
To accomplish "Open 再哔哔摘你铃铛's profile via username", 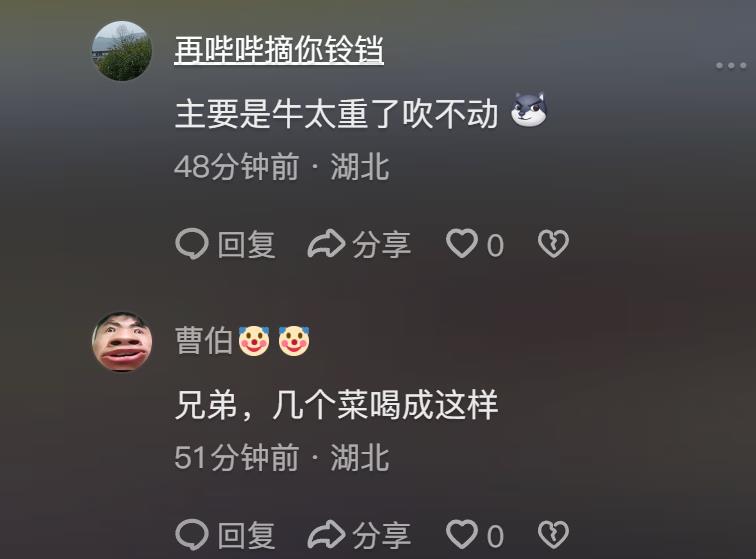I will [278, 49].
